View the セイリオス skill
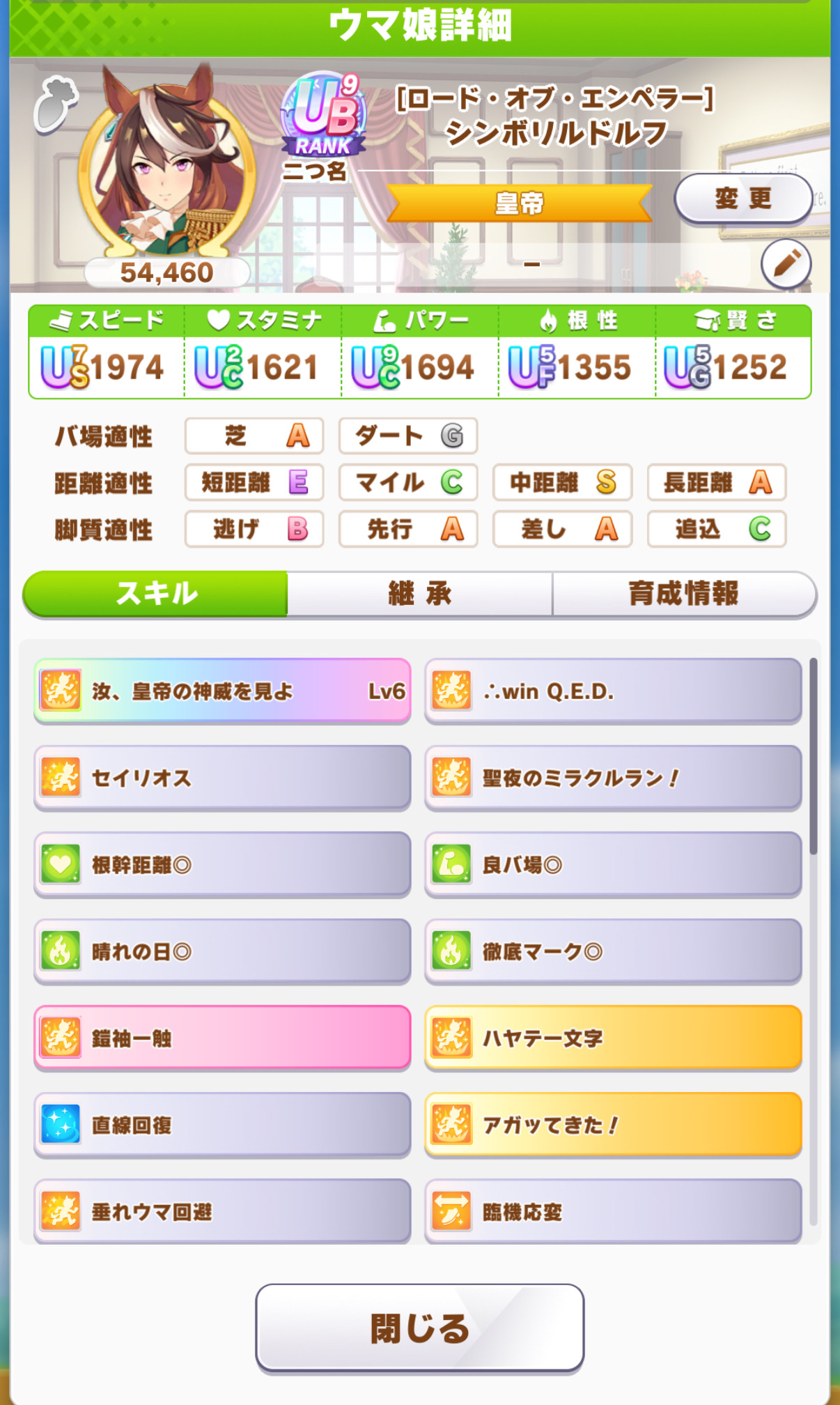Image resolution: width=840 pixels, height=1405 pixels. point(222,778)
